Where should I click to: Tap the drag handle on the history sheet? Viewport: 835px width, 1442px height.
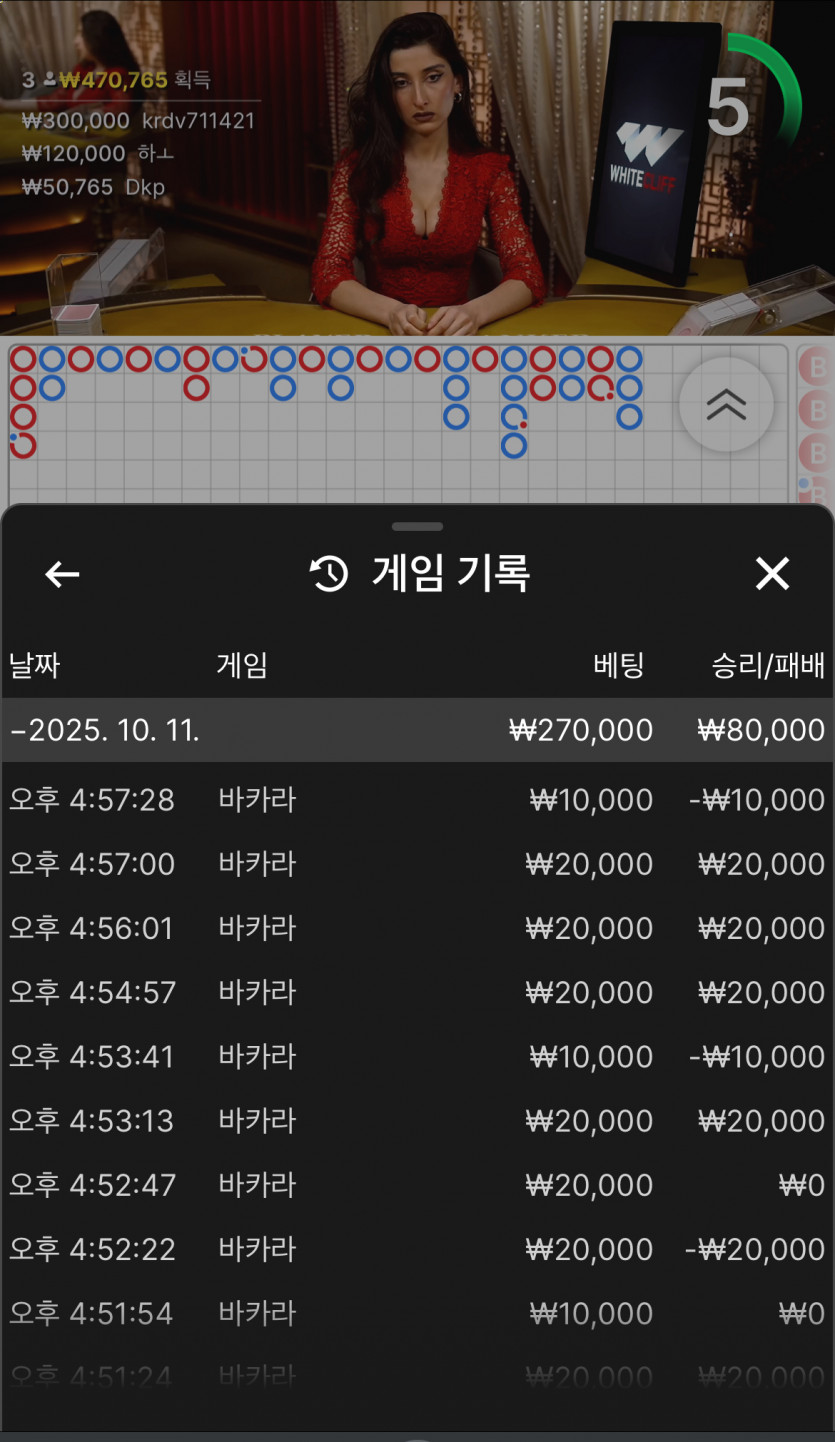417,526
